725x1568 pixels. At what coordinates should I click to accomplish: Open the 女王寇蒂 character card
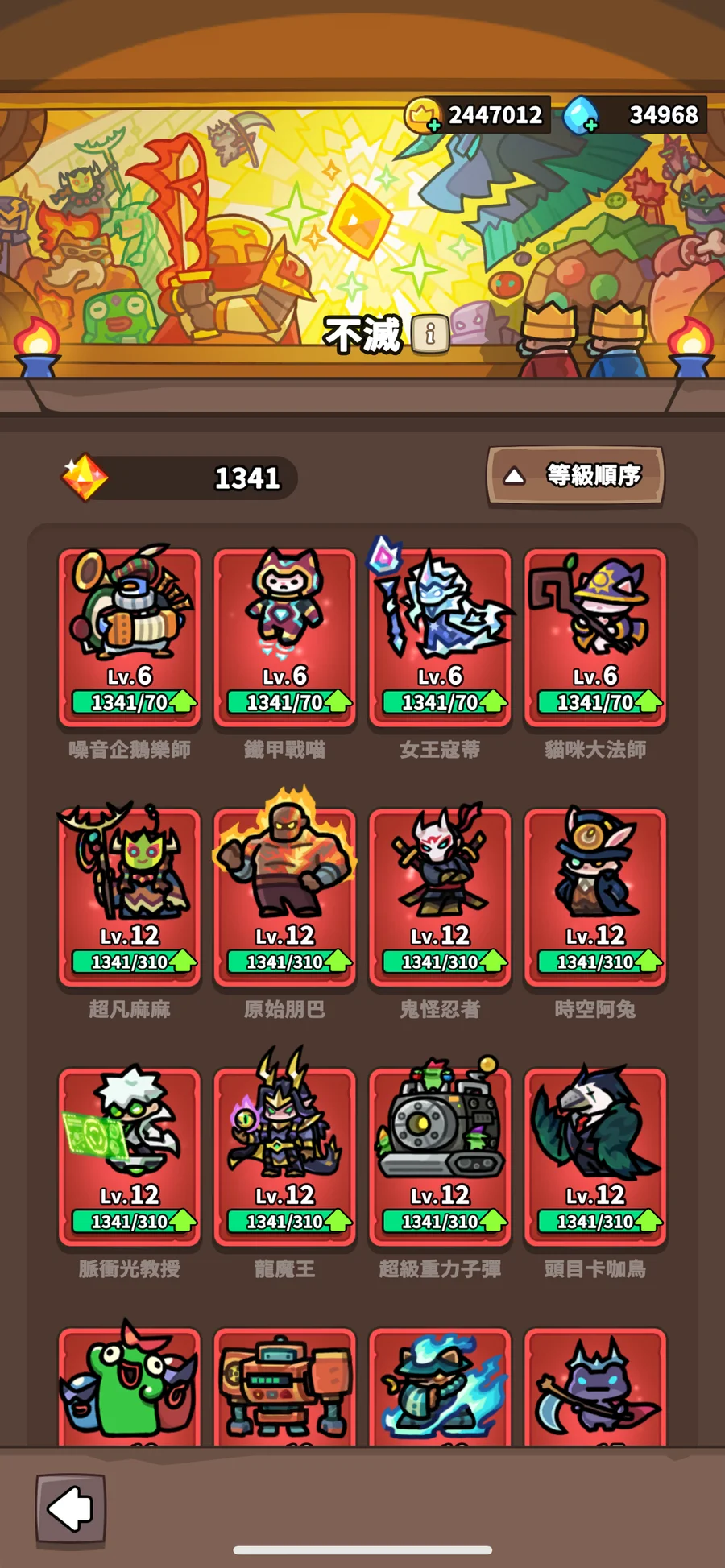440,636
